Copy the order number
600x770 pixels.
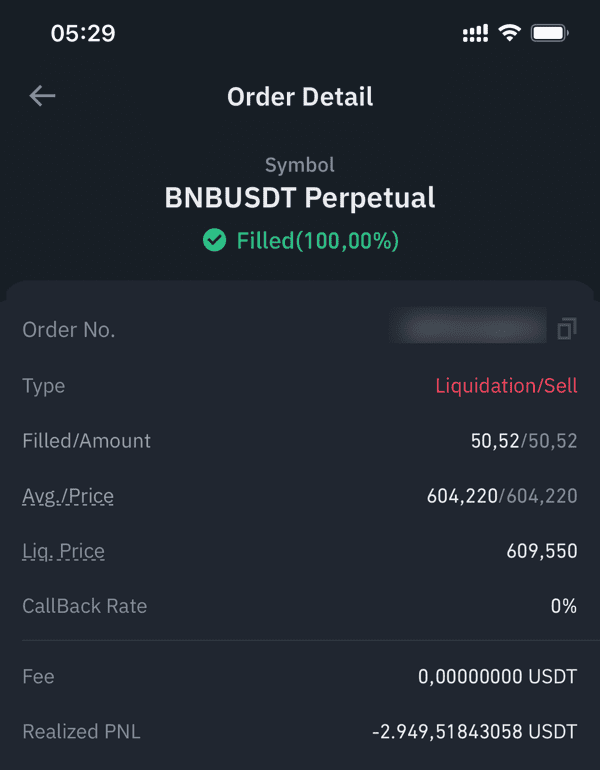coord(567,329)
